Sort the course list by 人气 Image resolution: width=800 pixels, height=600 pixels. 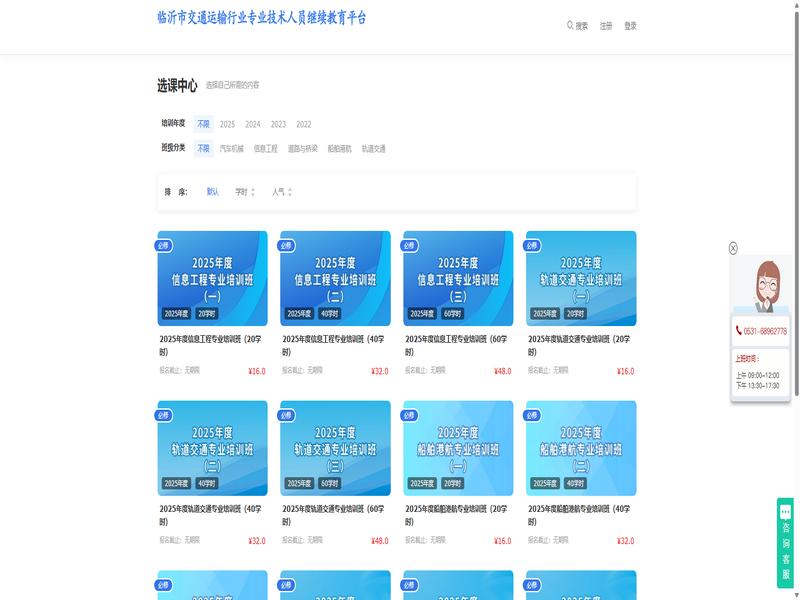click(x=281, y=191)
